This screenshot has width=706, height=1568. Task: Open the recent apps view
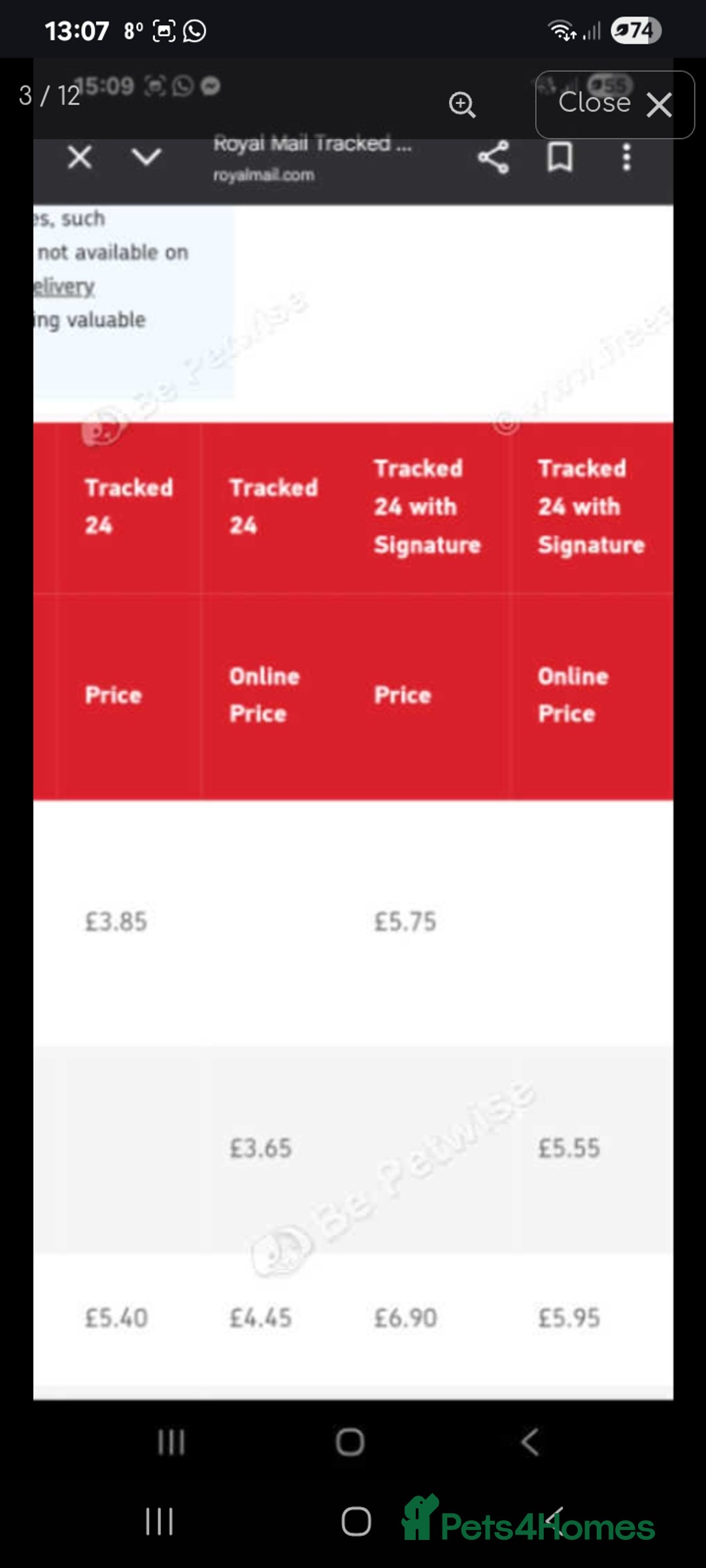click(x=159, y=1522)
